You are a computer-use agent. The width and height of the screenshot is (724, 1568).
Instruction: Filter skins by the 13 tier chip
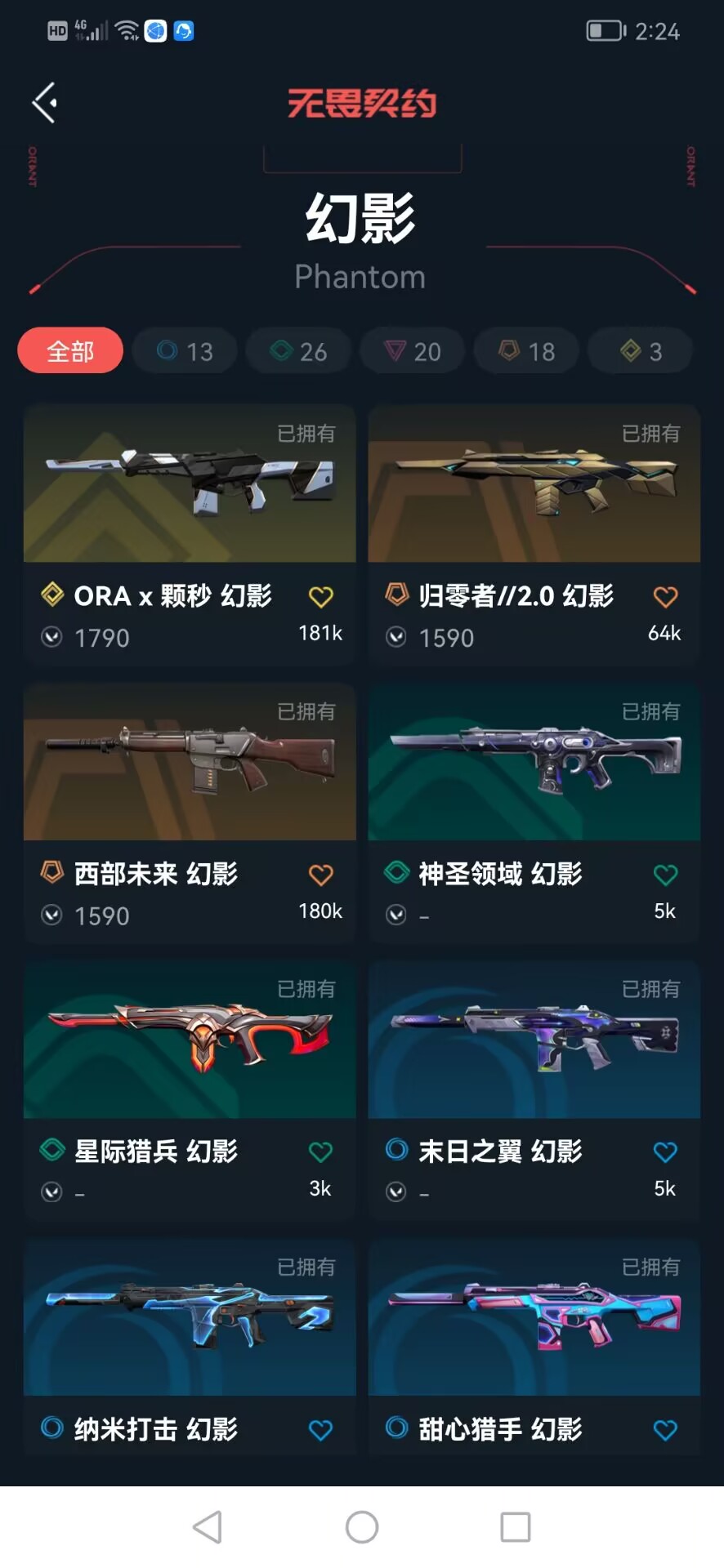pyautogui.click(x=185, y=351)
